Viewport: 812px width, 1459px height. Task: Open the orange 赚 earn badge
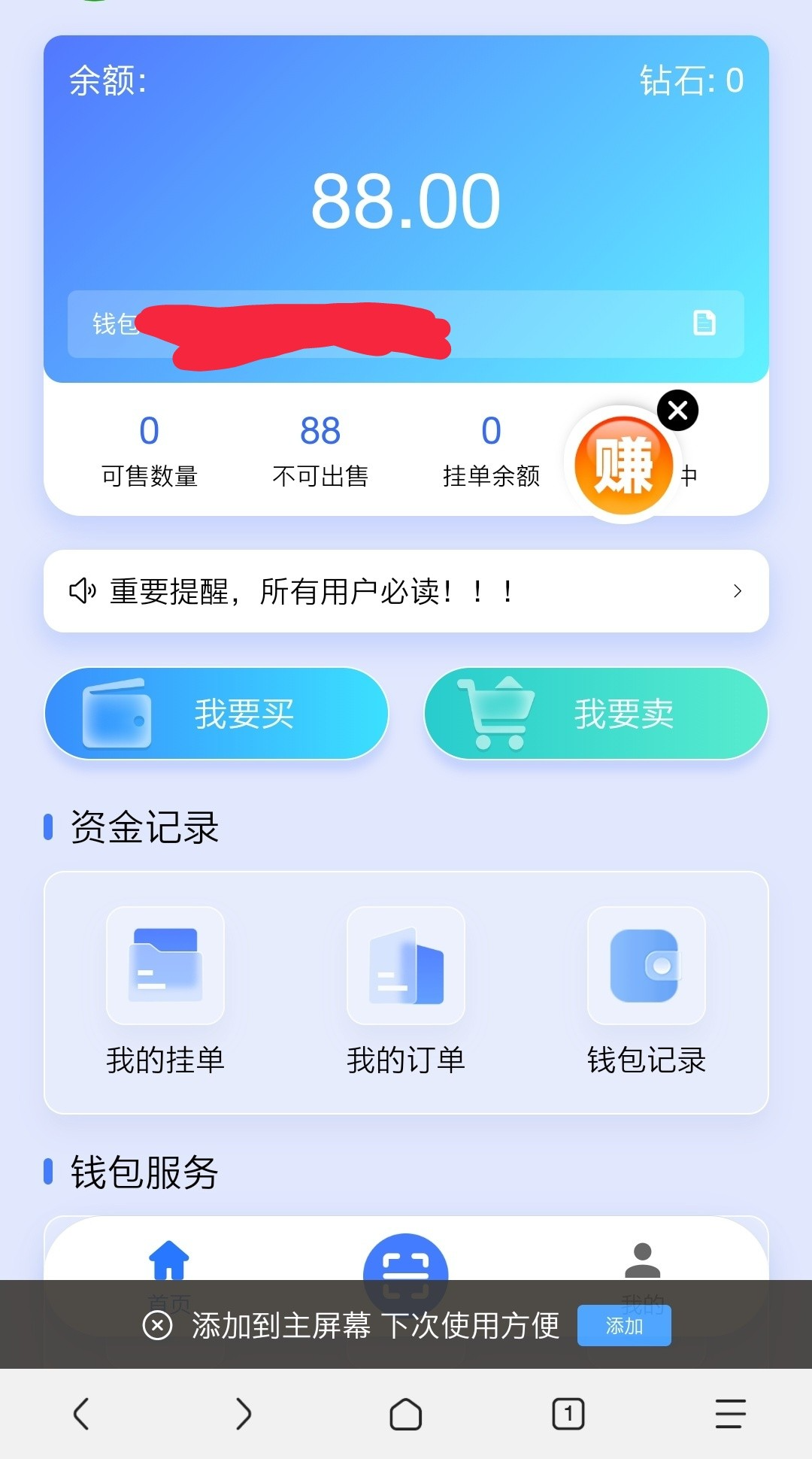point(623,466)
